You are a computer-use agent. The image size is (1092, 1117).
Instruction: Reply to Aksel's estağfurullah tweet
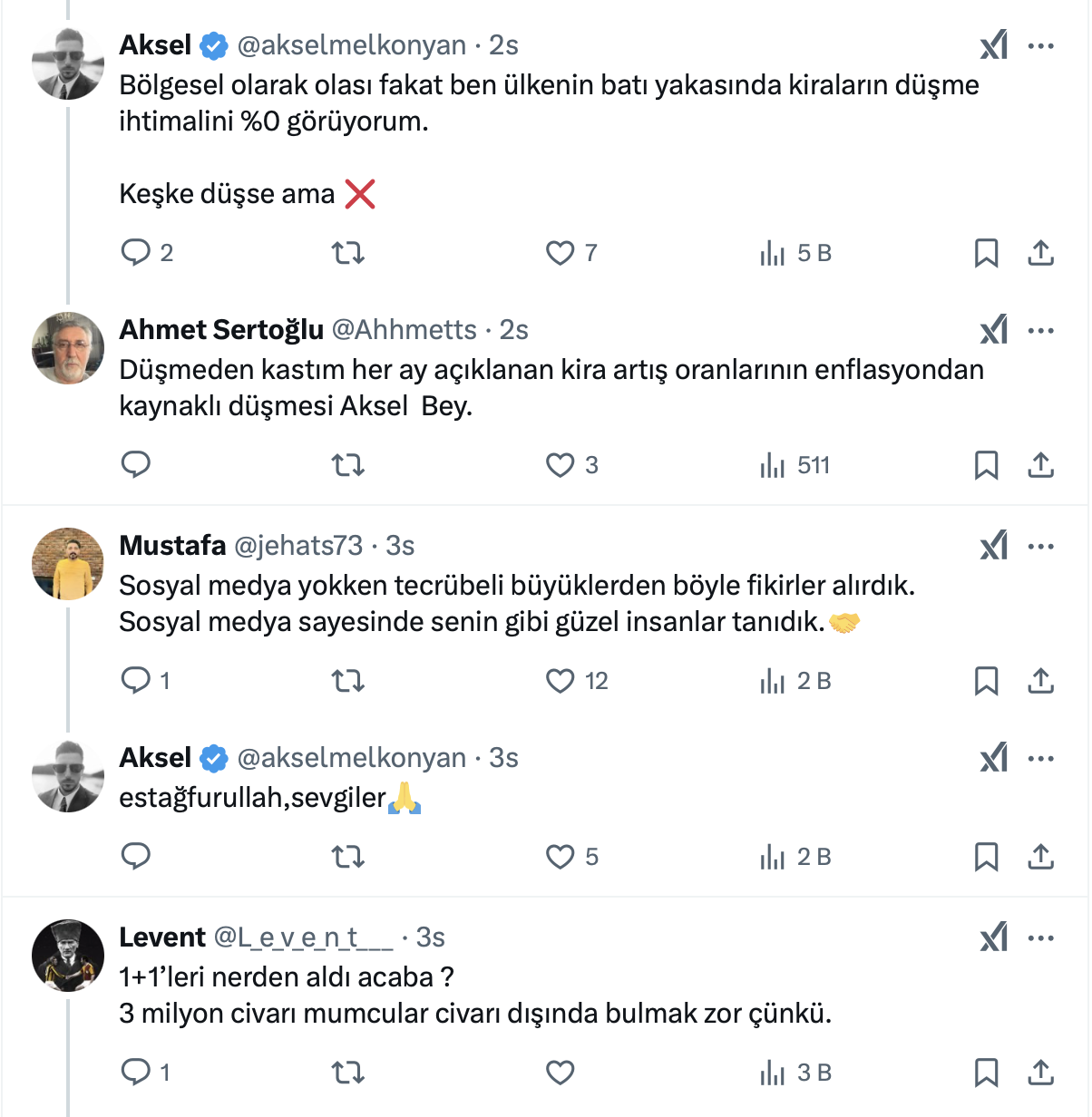[x=135, y=857]
